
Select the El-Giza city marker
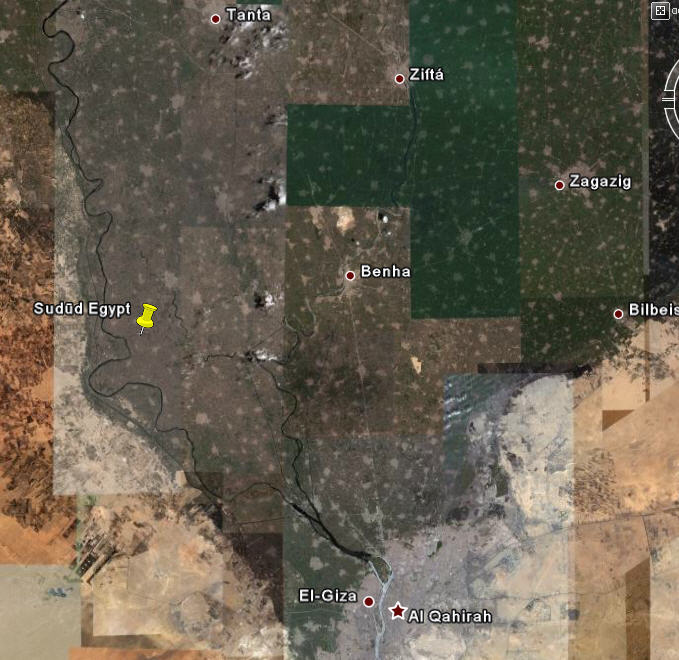click(369, 601)
